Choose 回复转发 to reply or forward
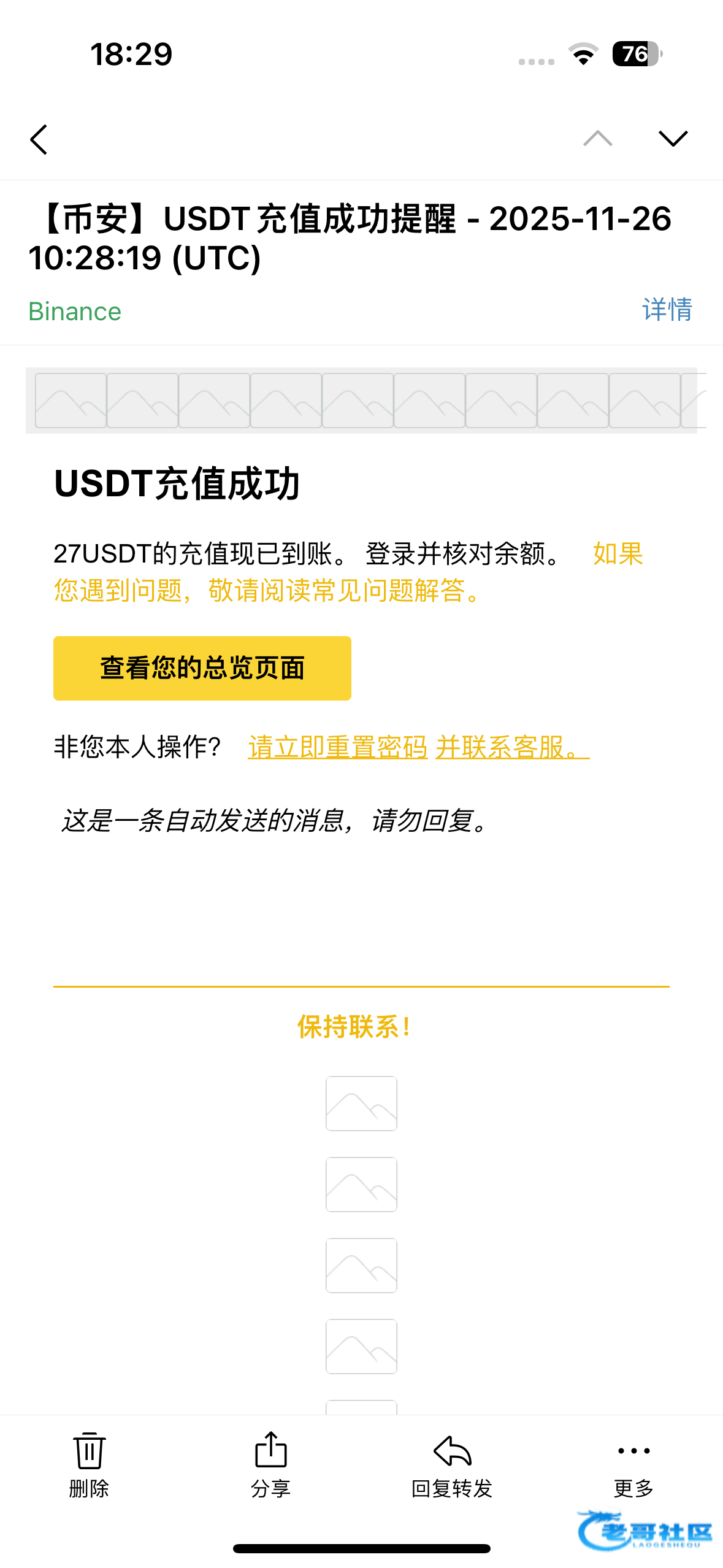Screen dimensions: 723x1568 (452, 1463)
